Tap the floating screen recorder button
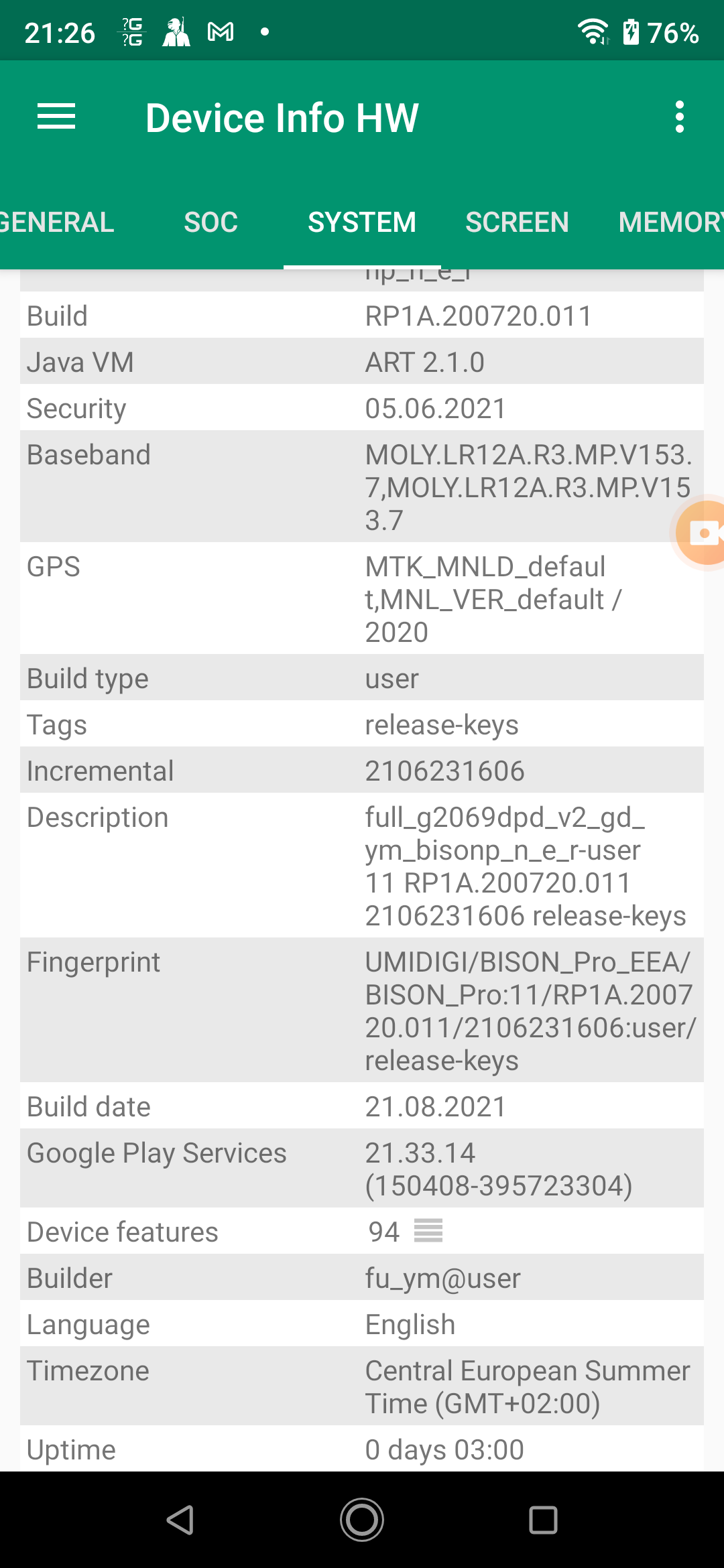This screenshot has height=1568, width=724. click(702, 533)
